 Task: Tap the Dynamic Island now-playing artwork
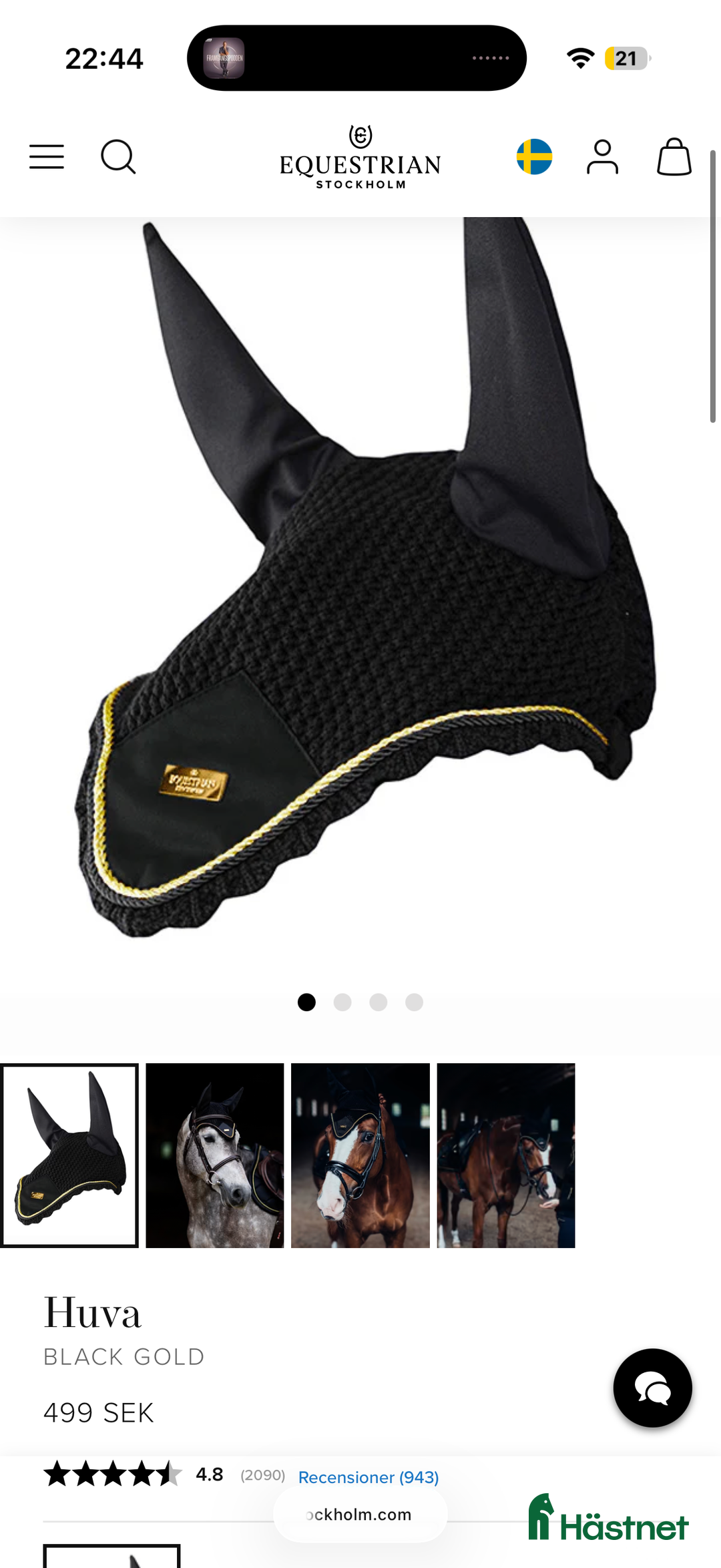point(224,58)
